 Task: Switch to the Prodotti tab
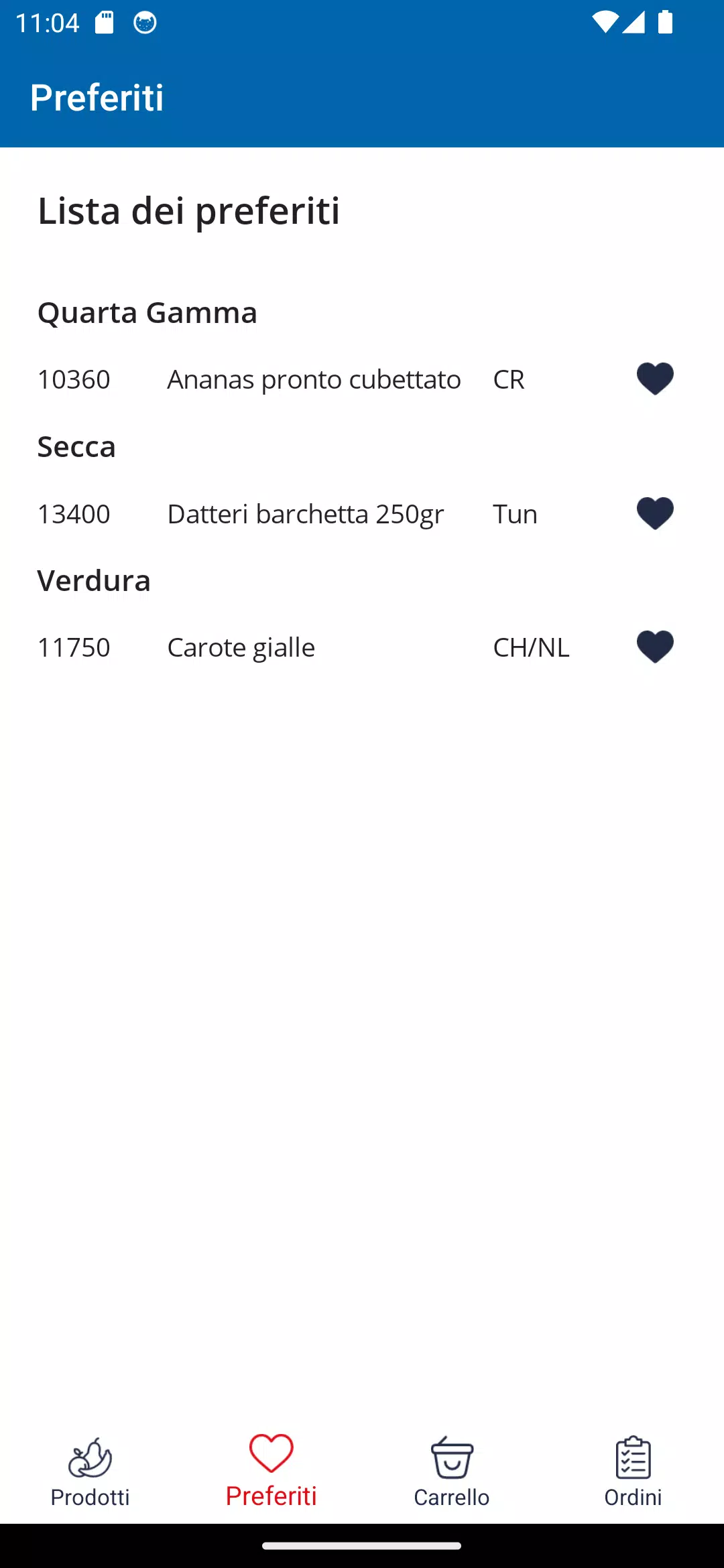[x=90, y=1472]
